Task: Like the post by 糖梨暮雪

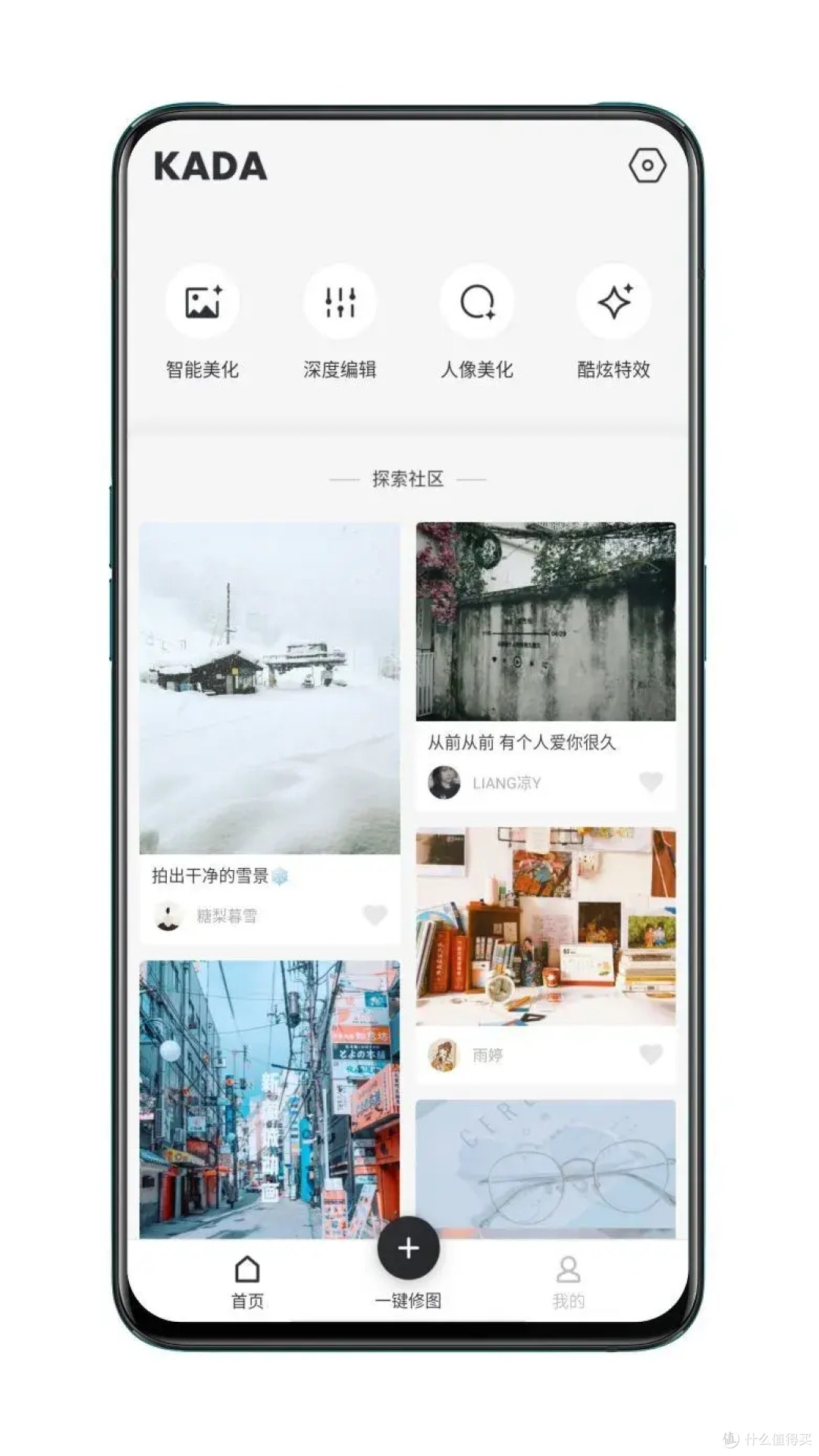Action: (375, 915)
